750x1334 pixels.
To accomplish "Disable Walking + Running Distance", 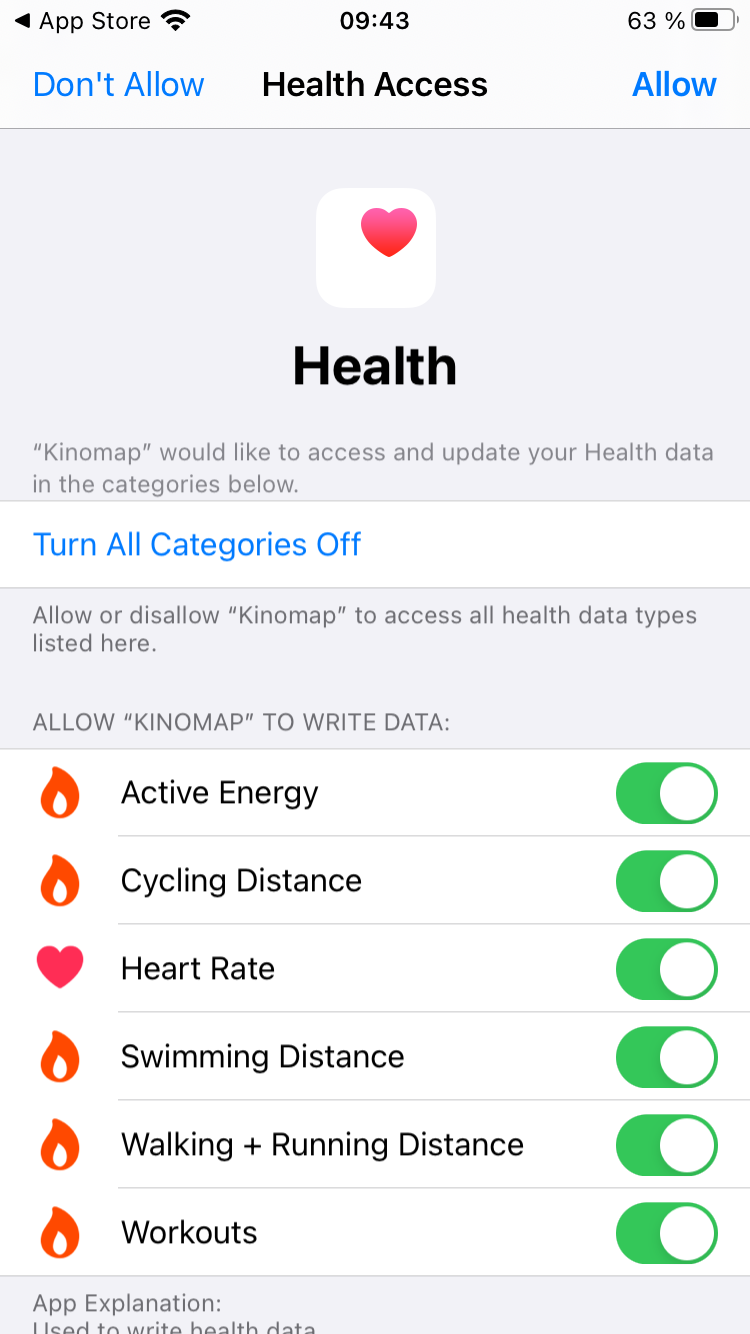I will 666,1145.
